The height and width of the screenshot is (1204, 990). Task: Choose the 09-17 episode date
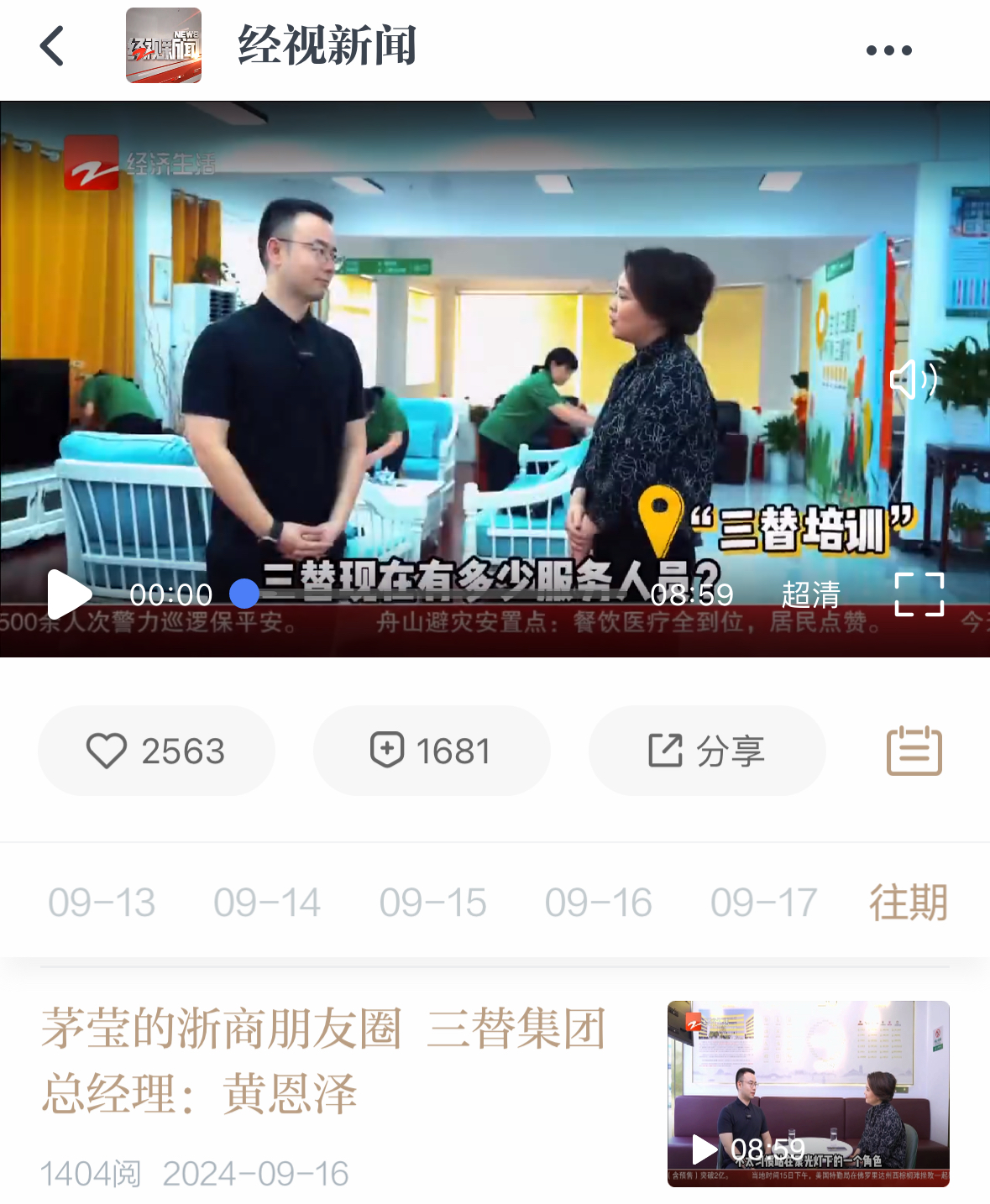[763, 903]
